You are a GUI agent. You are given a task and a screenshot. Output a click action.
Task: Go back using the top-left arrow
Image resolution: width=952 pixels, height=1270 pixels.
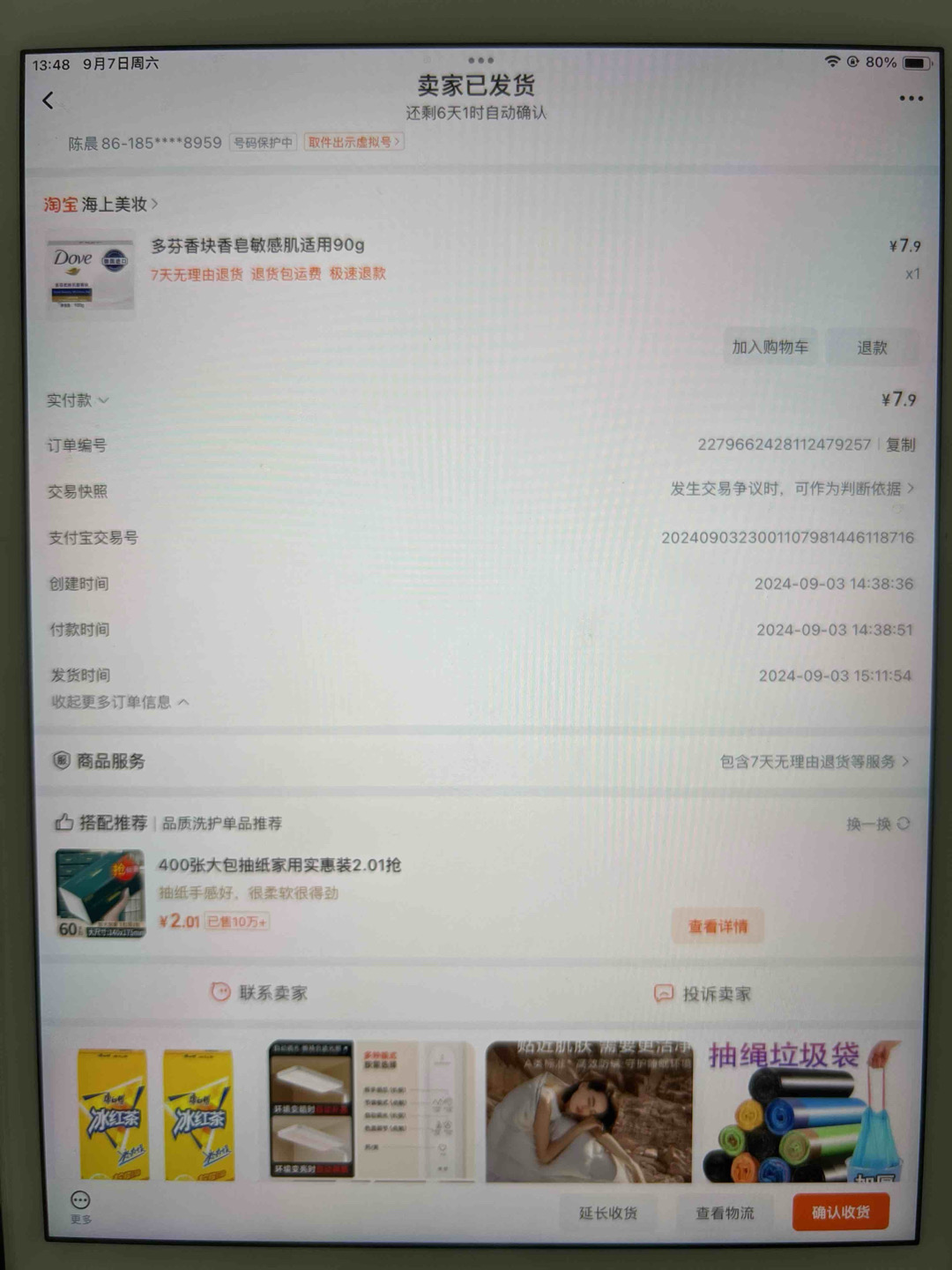pyautogui.click(x=48, y=101)
